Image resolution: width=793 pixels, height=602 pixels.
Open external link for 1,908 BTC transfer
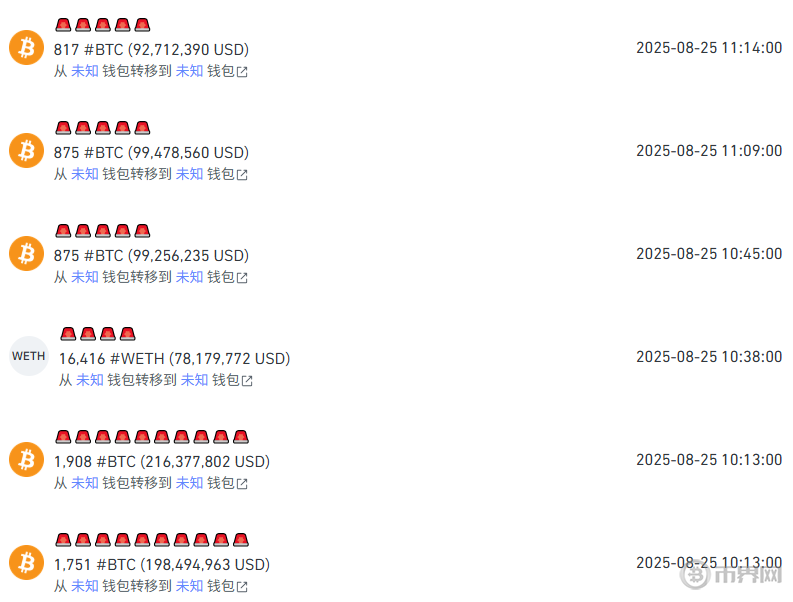coord(242,484)
